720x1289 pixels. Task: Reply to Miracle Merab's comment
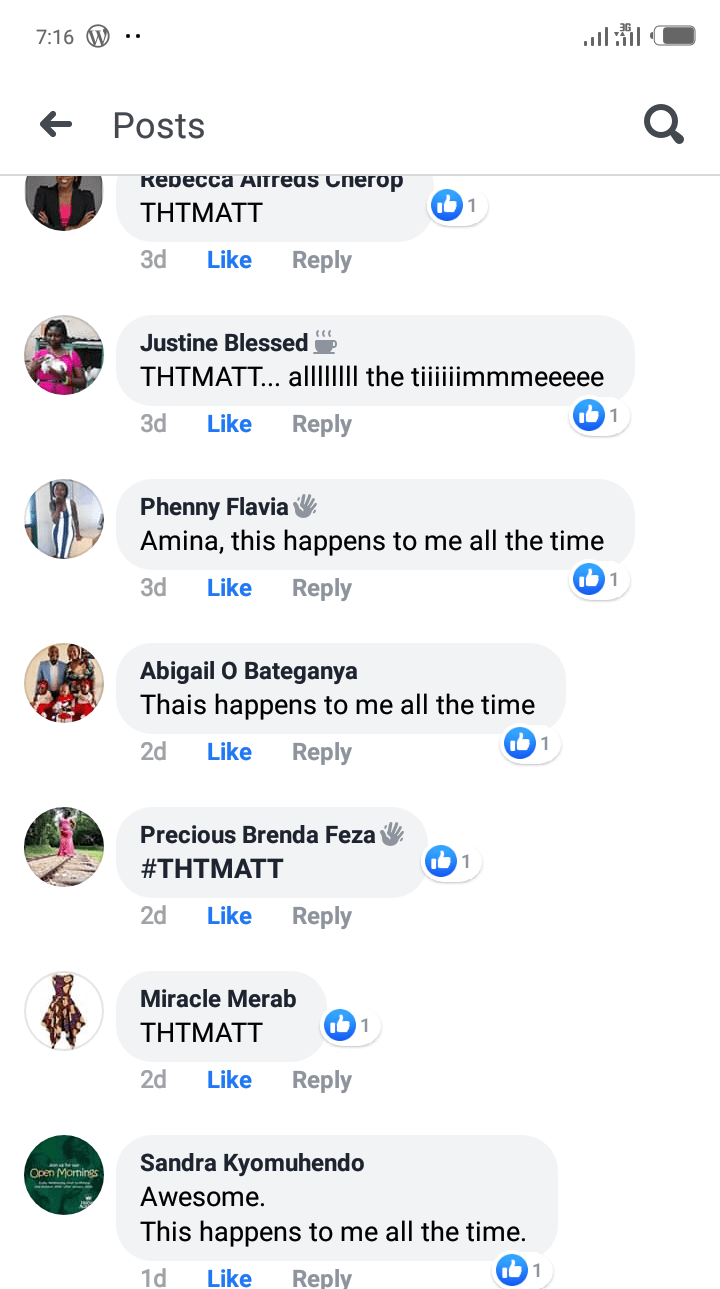point(321,1080)
